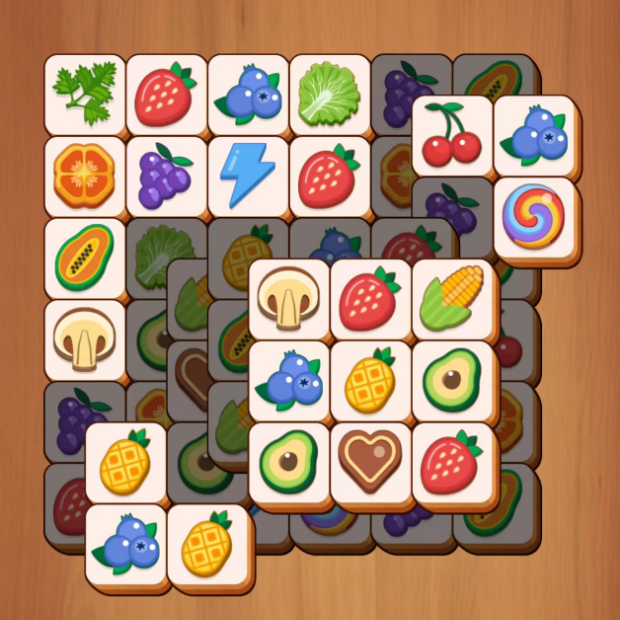This screenshot has height=620, width=620.
Task: Tap the avocado tile beneath the corn
Action: point(451,381)
